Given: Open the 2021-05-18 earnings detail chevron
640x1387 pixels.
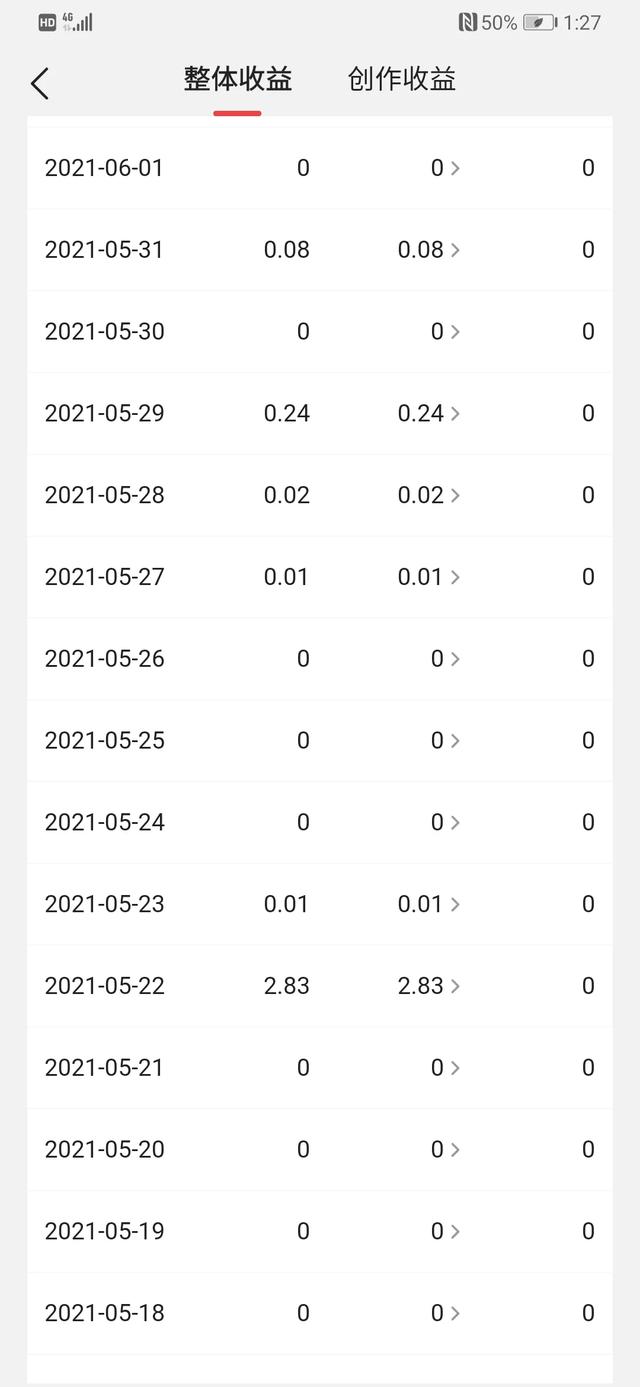Looking at the screenshot, I should [x=455, y=1313].
